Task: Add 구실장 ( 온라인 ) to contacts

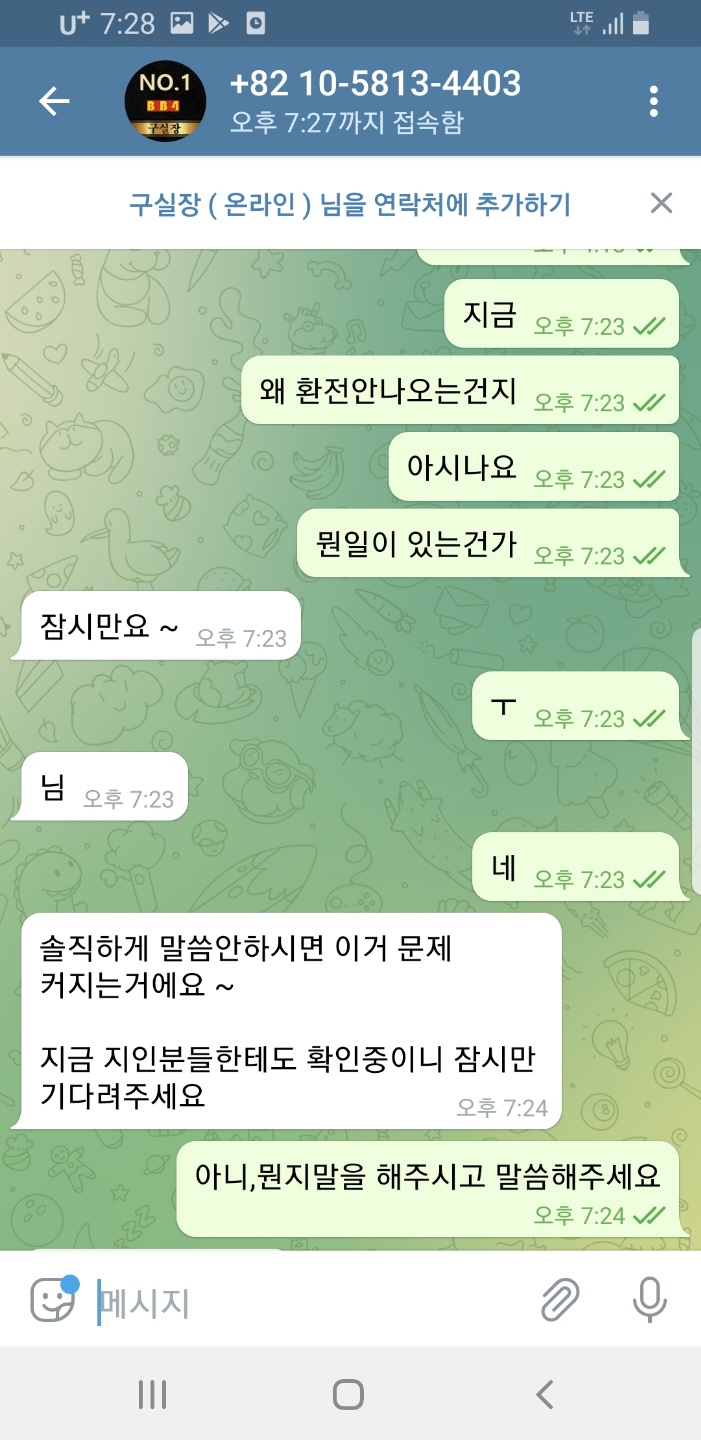Action: (x=349, y=204)
